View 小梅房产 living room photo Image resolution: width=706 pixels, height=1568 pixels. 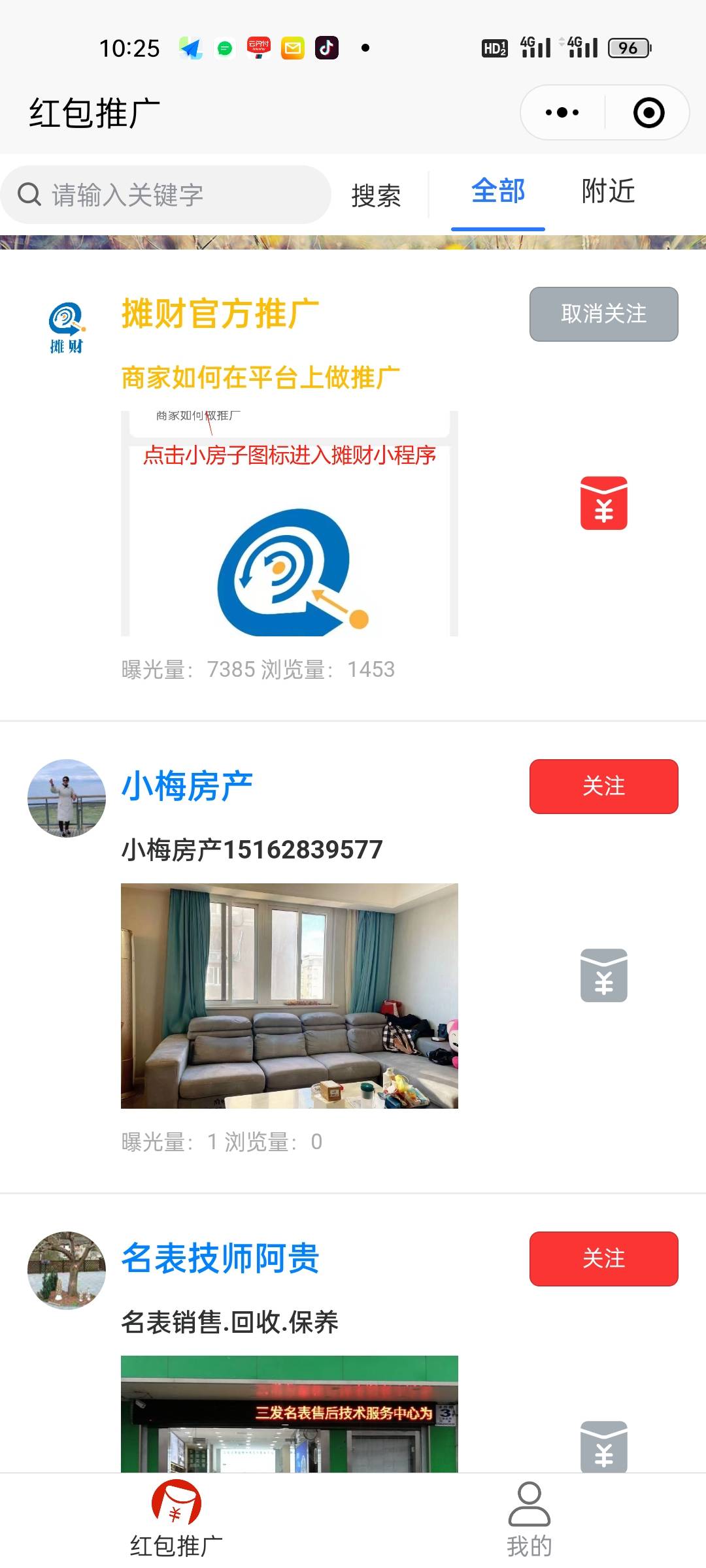pos(290,996)
